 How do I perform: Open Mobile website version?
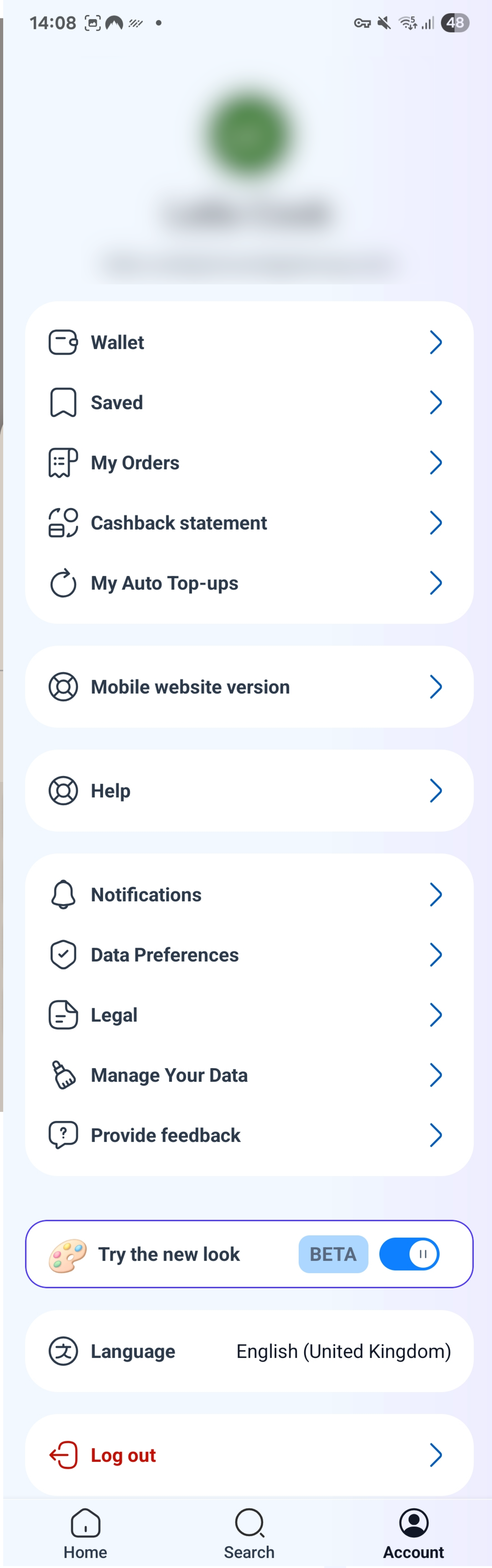coord(249,687)
